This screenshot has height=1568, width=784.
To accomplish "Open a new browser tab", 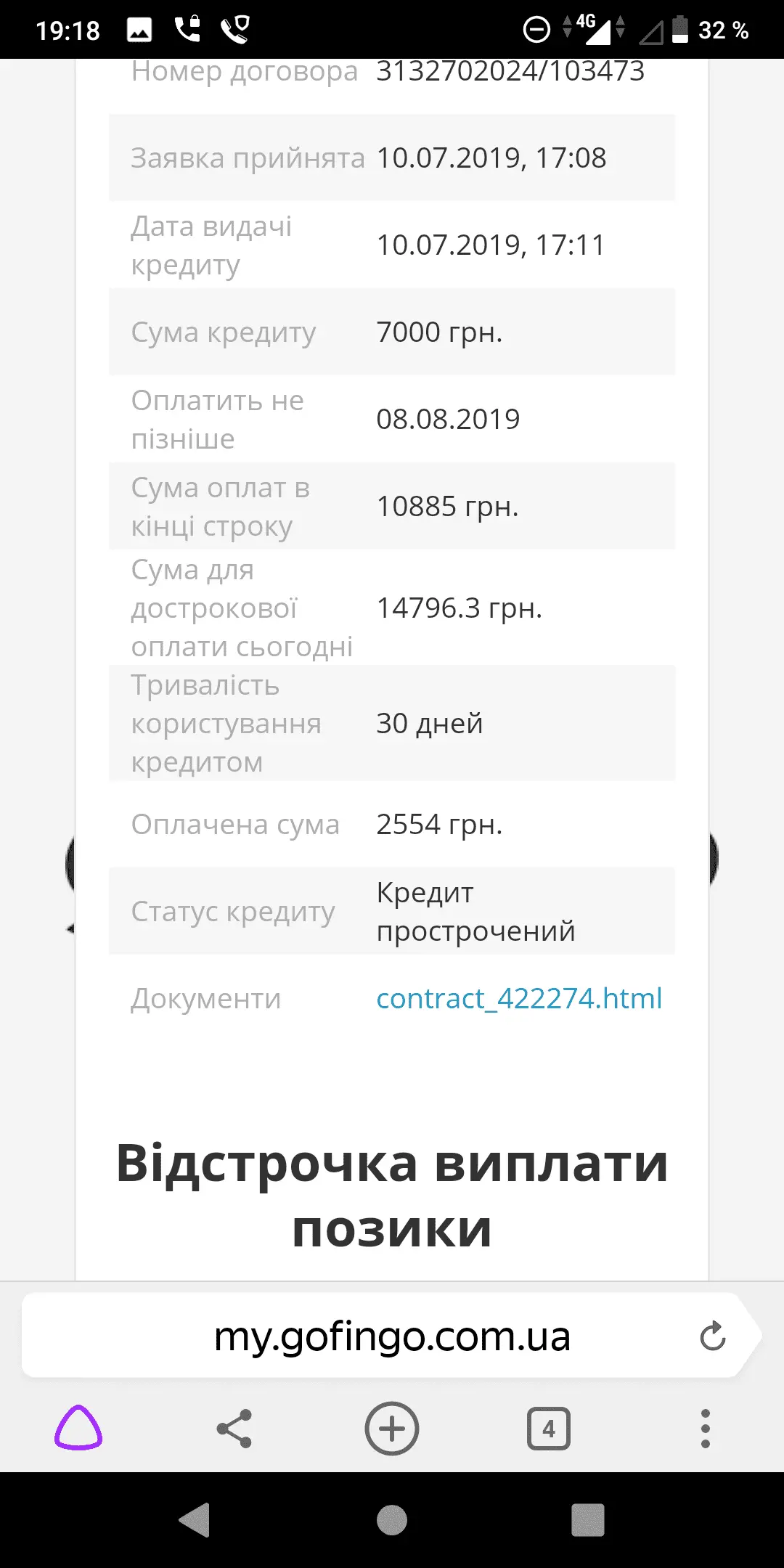I will [392, 1429].
